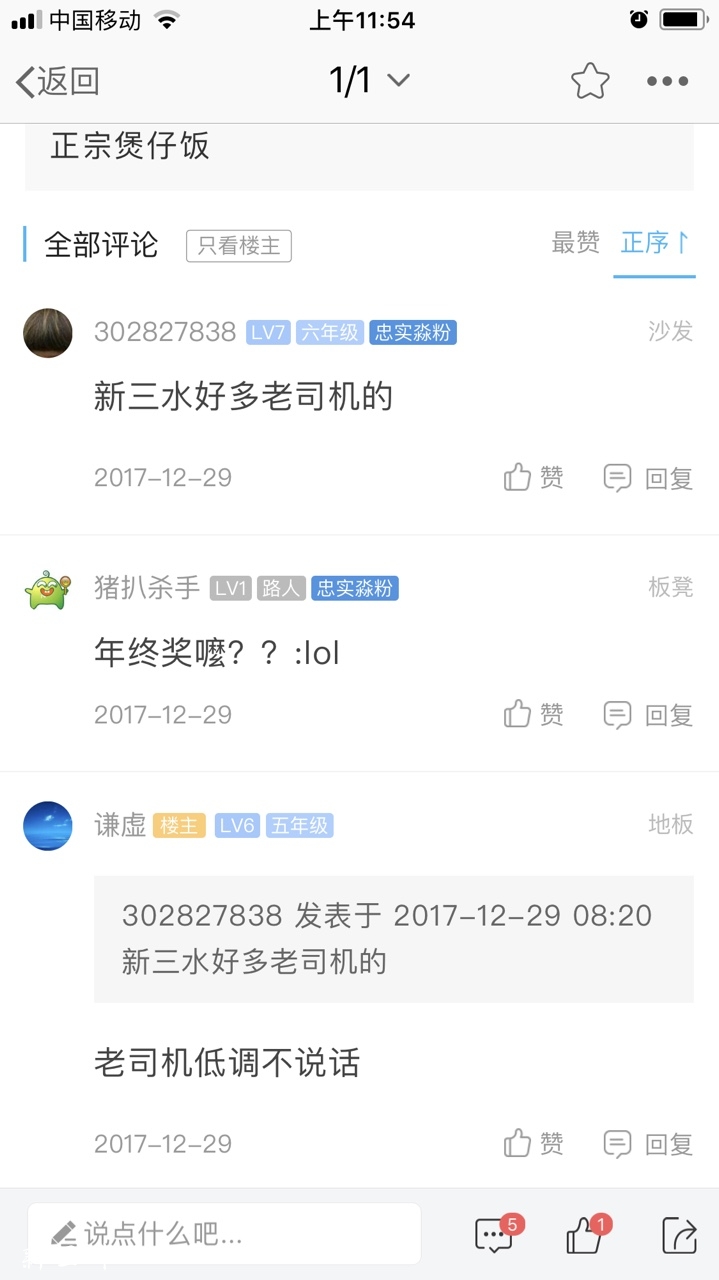Open the 1/1 page selector dropdown
This screenshot has height=1280, width=719.
pos(369,80)
